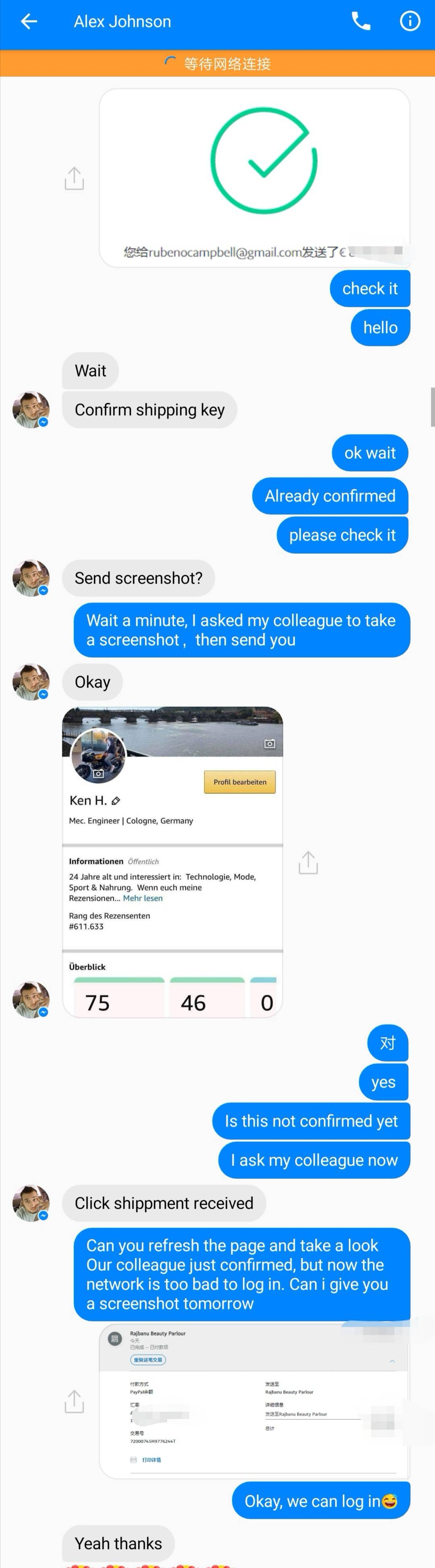This screenshot has height=1568, width=435.
Task: Open conversation info for Alex Johnson
Action: [410, 22]
